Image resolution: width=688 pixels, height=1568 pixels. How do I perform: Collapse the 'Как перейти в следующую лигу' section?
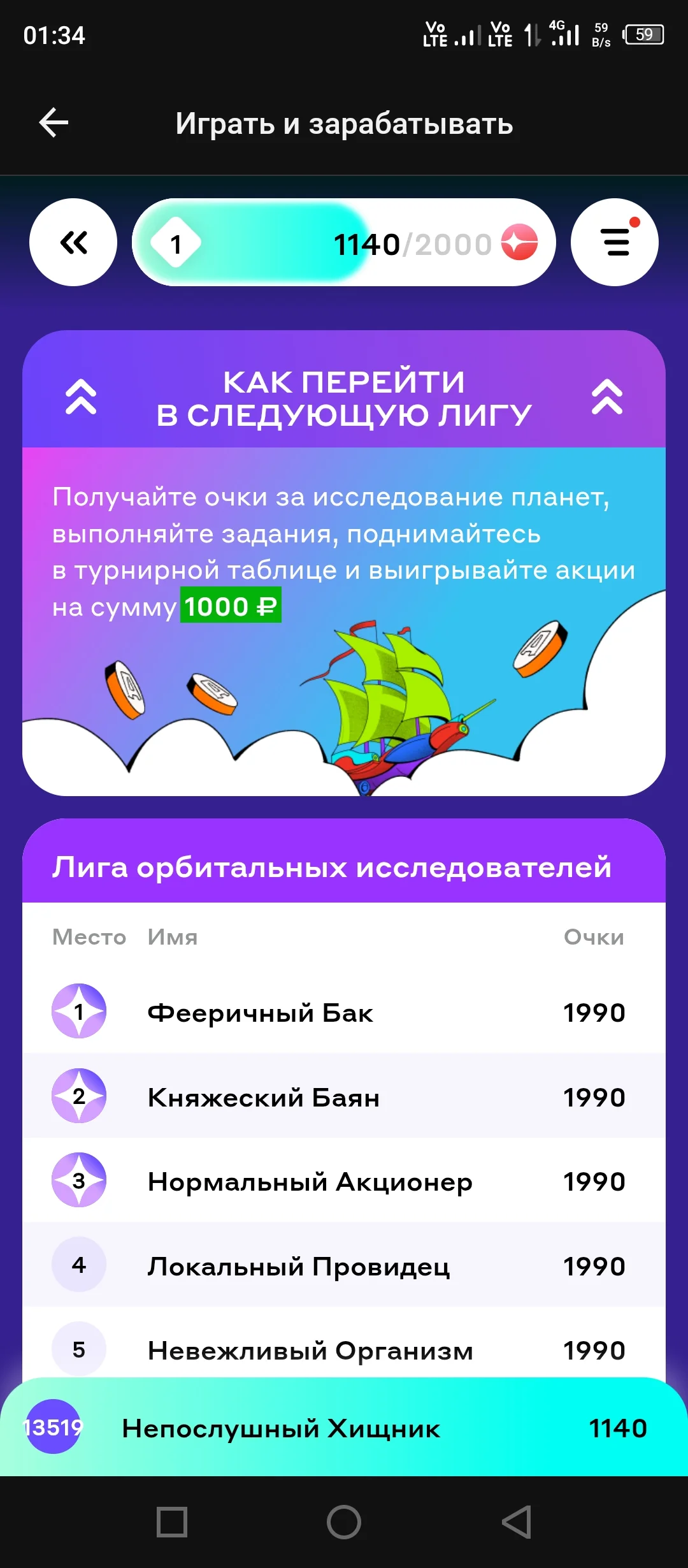[344, 389]
